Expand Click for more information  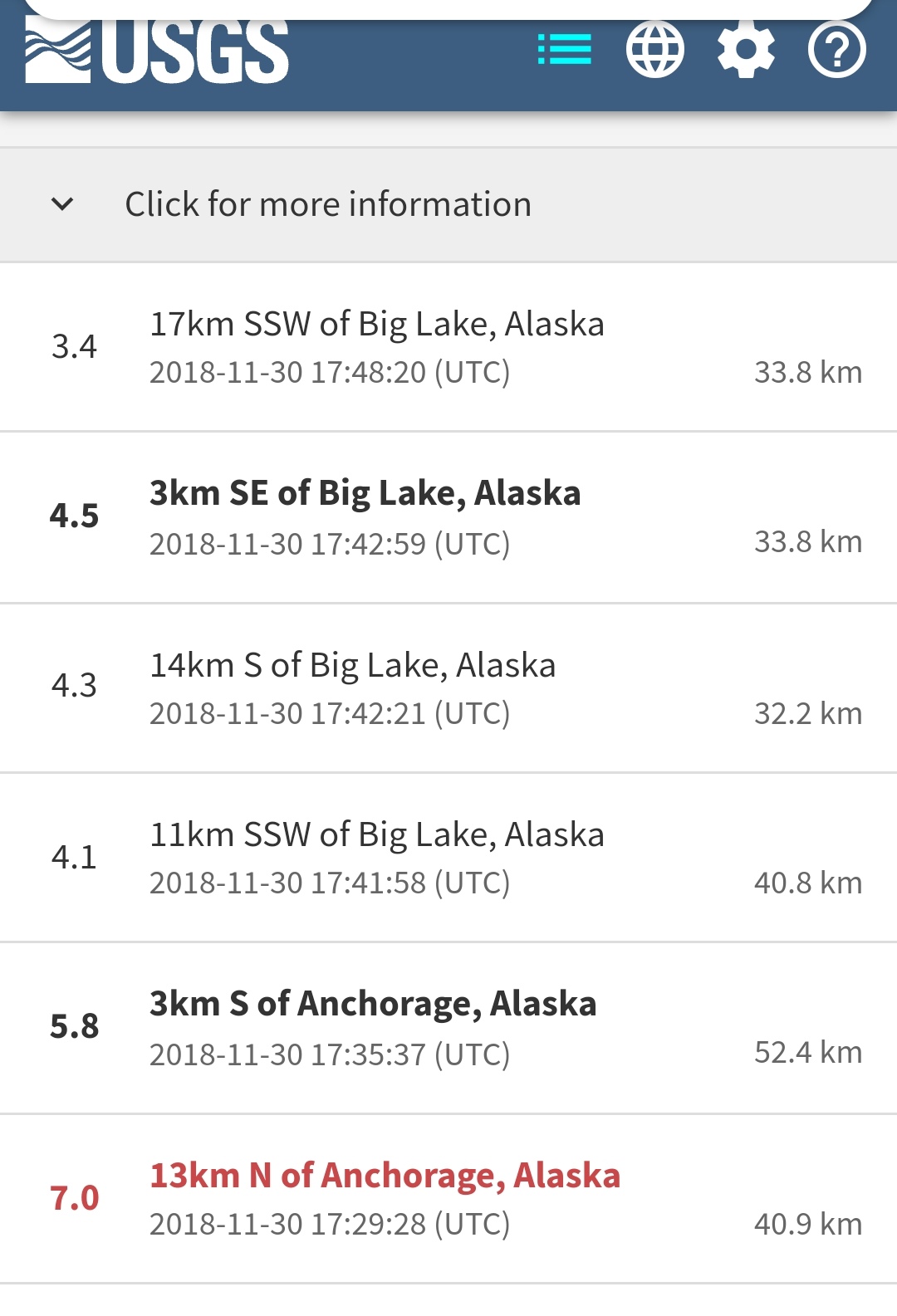pos(327,204)
